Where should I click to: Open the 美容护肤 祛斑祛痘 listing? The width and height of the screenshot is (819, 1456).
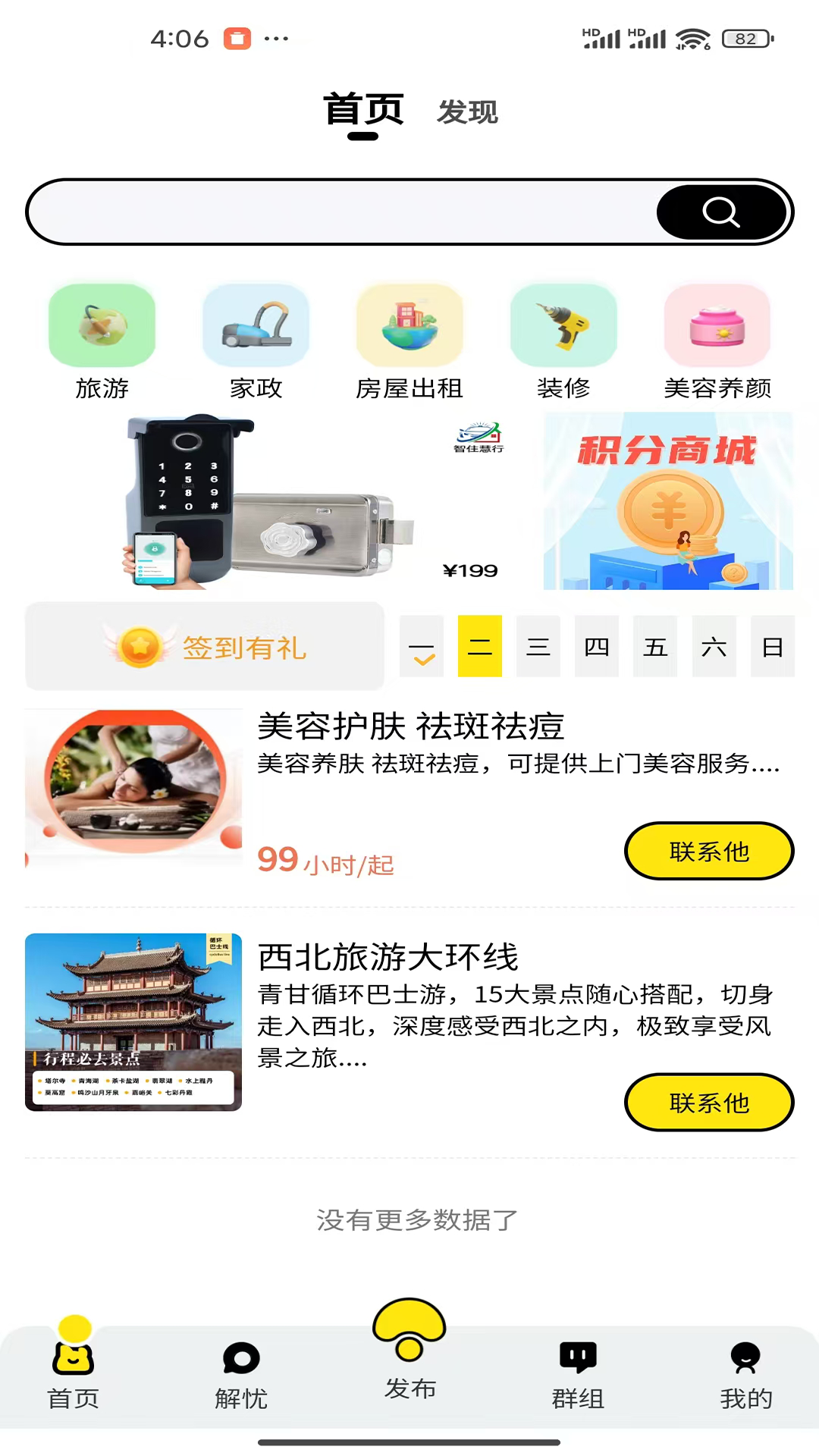tap(411, 726)
